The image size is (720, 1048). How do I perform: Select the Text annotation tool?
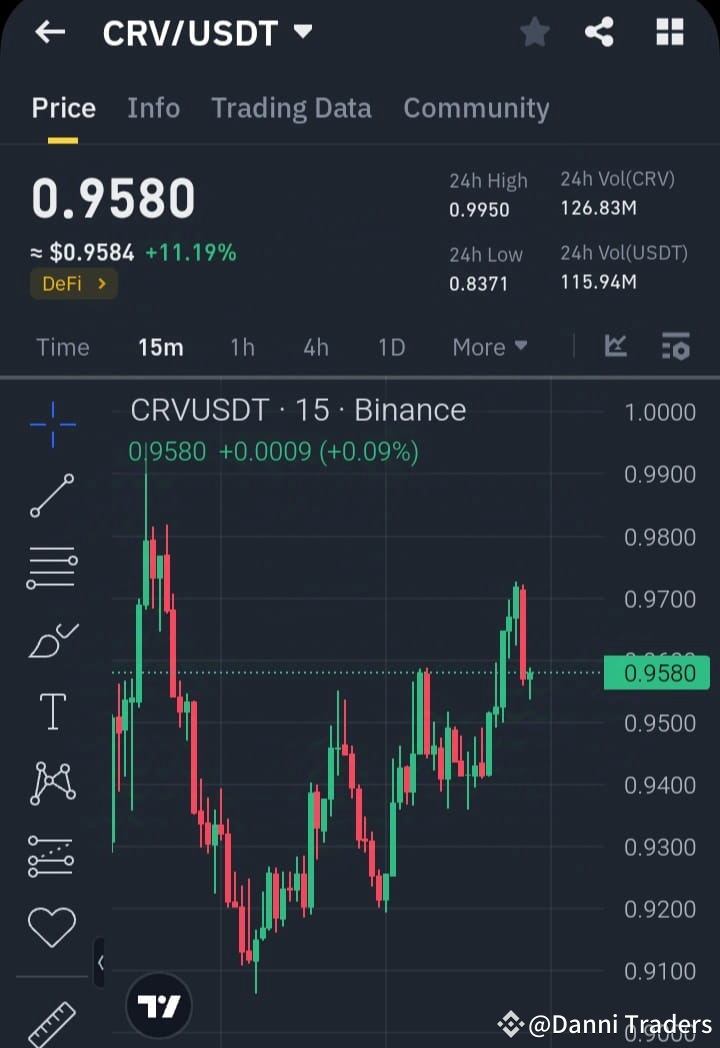point(52,711)
